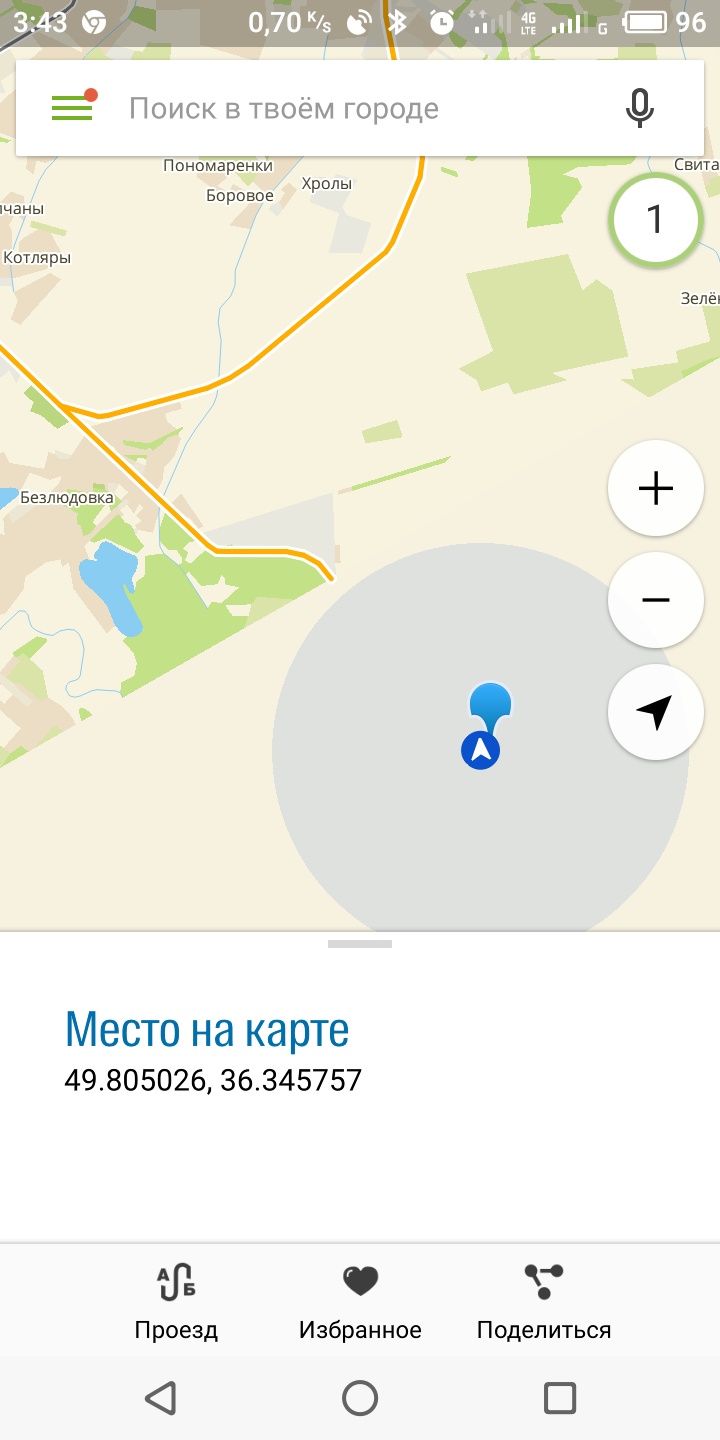Open the hamburger menu
This screenshot has width=720, height=1440.
(72, 108)
